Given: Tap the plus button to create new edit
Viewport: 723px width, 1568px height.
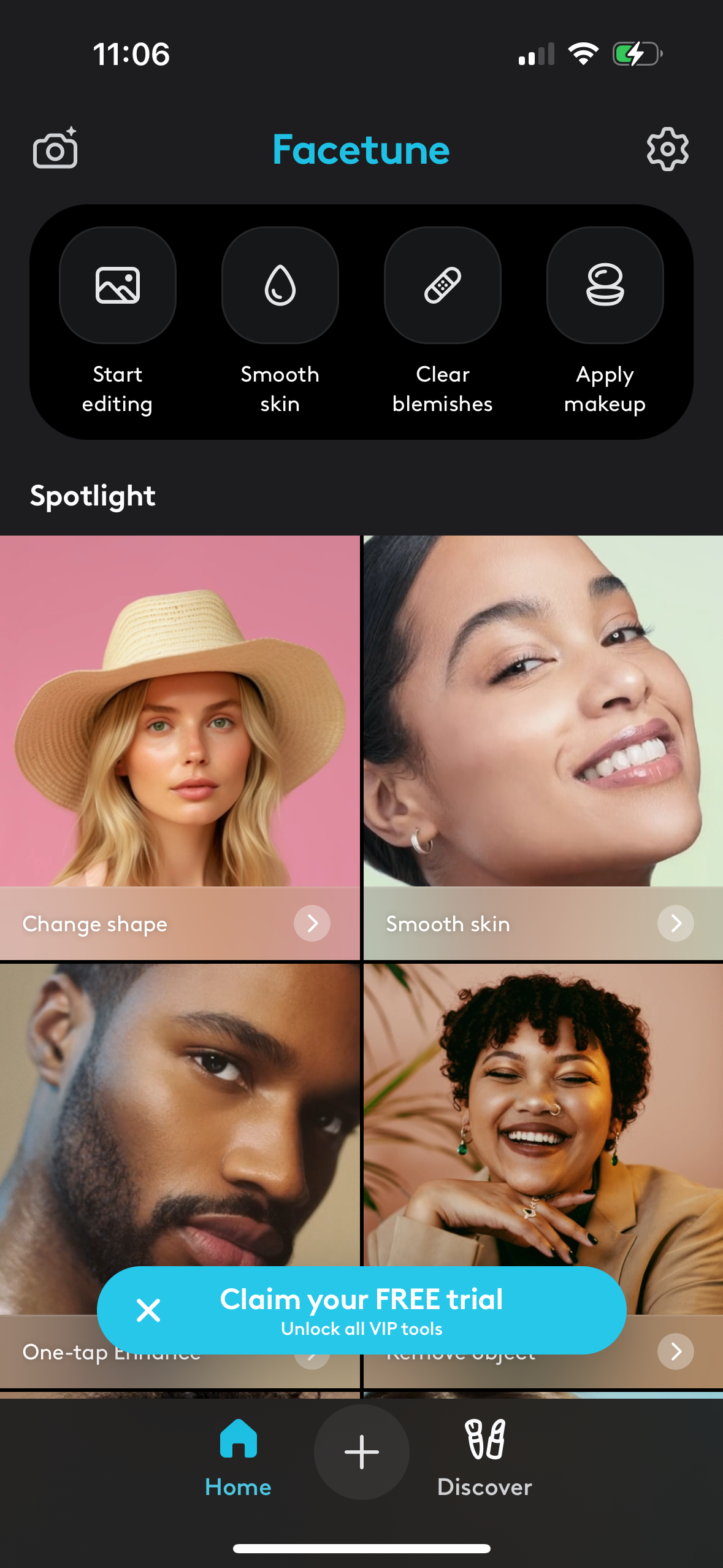Looking at the screenshot, I should pos(361,1451).
